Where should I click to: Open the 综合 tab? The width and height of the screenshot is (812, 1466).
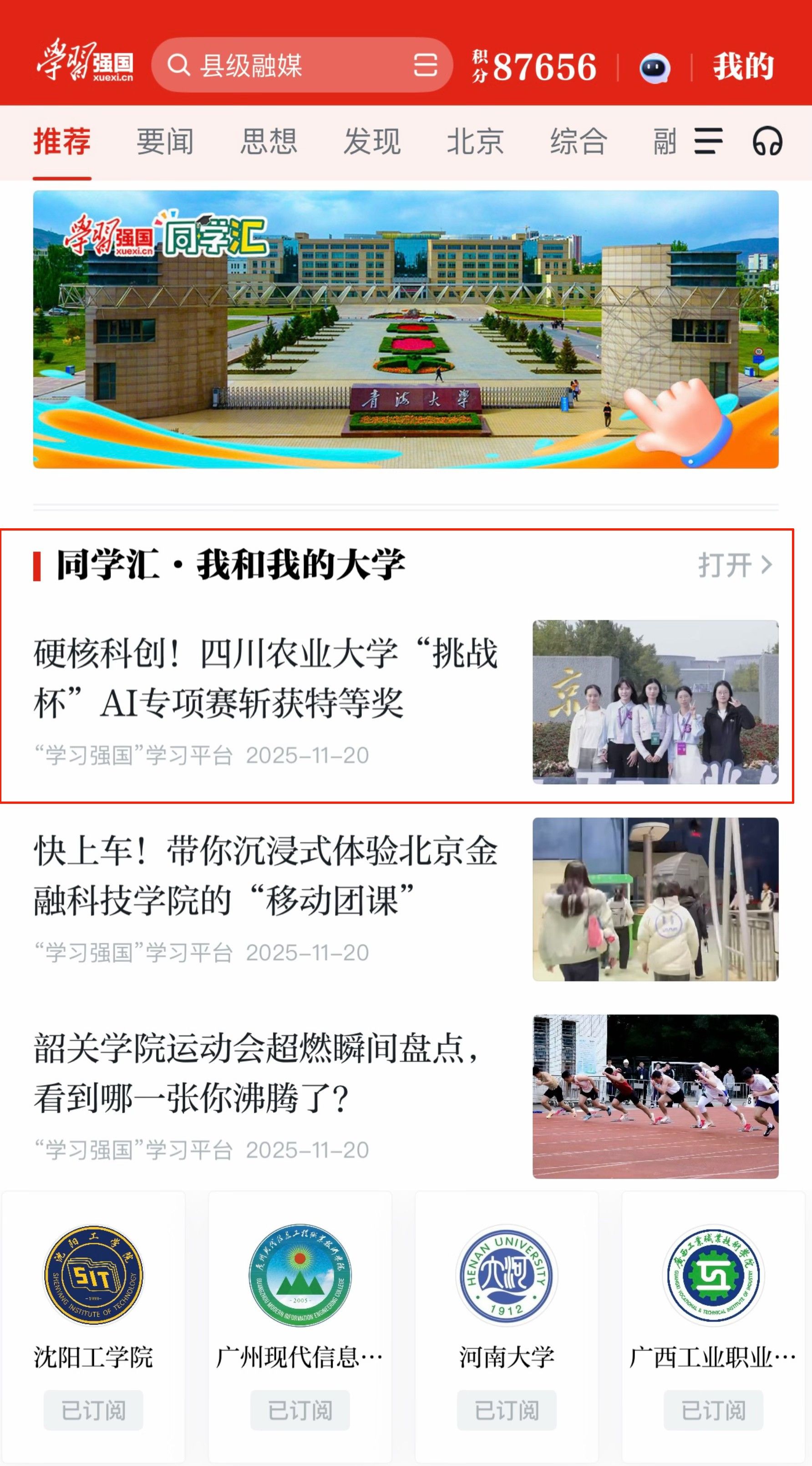click(x=579, y=142)
